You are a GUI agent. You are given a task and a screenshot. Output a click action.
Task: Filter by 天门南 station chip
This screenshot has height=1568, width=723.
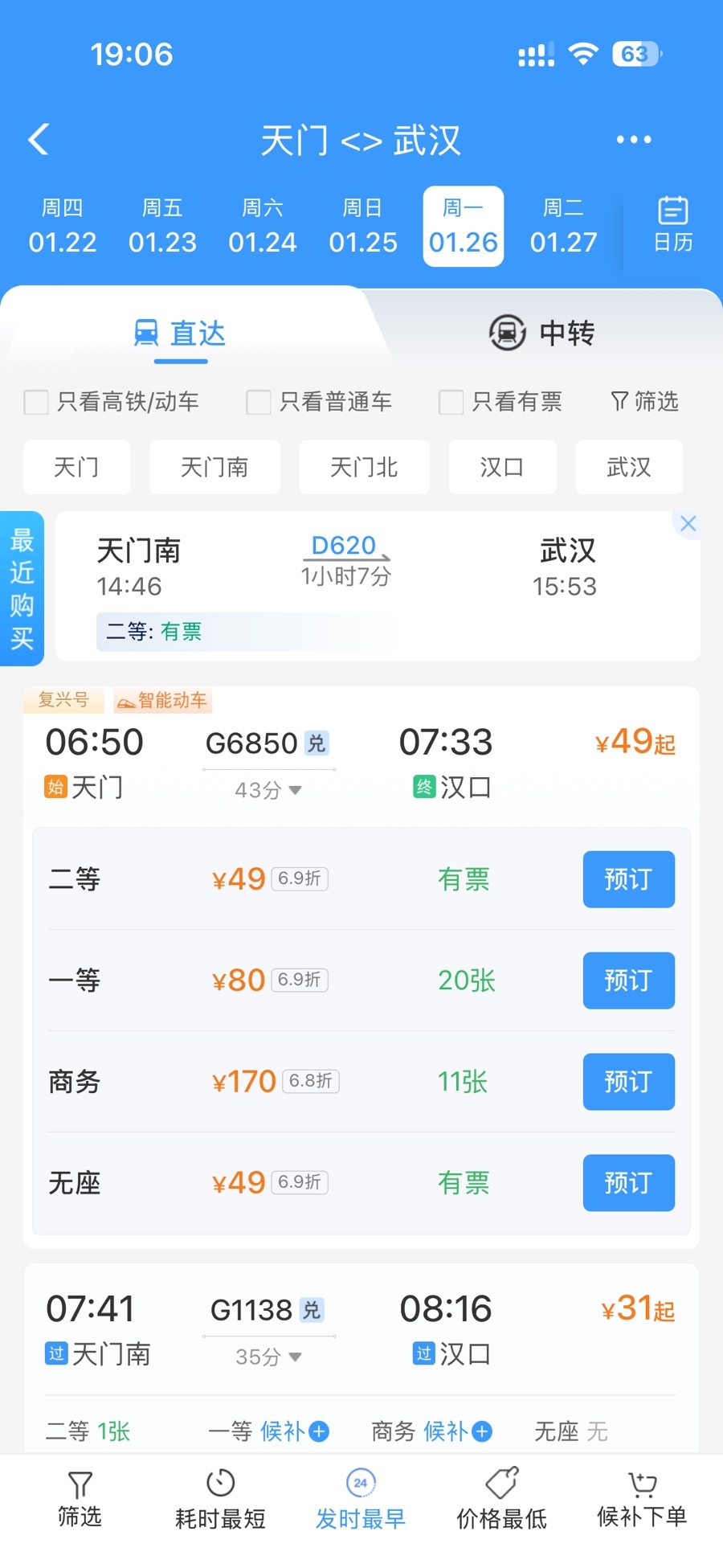click(214, 467)
